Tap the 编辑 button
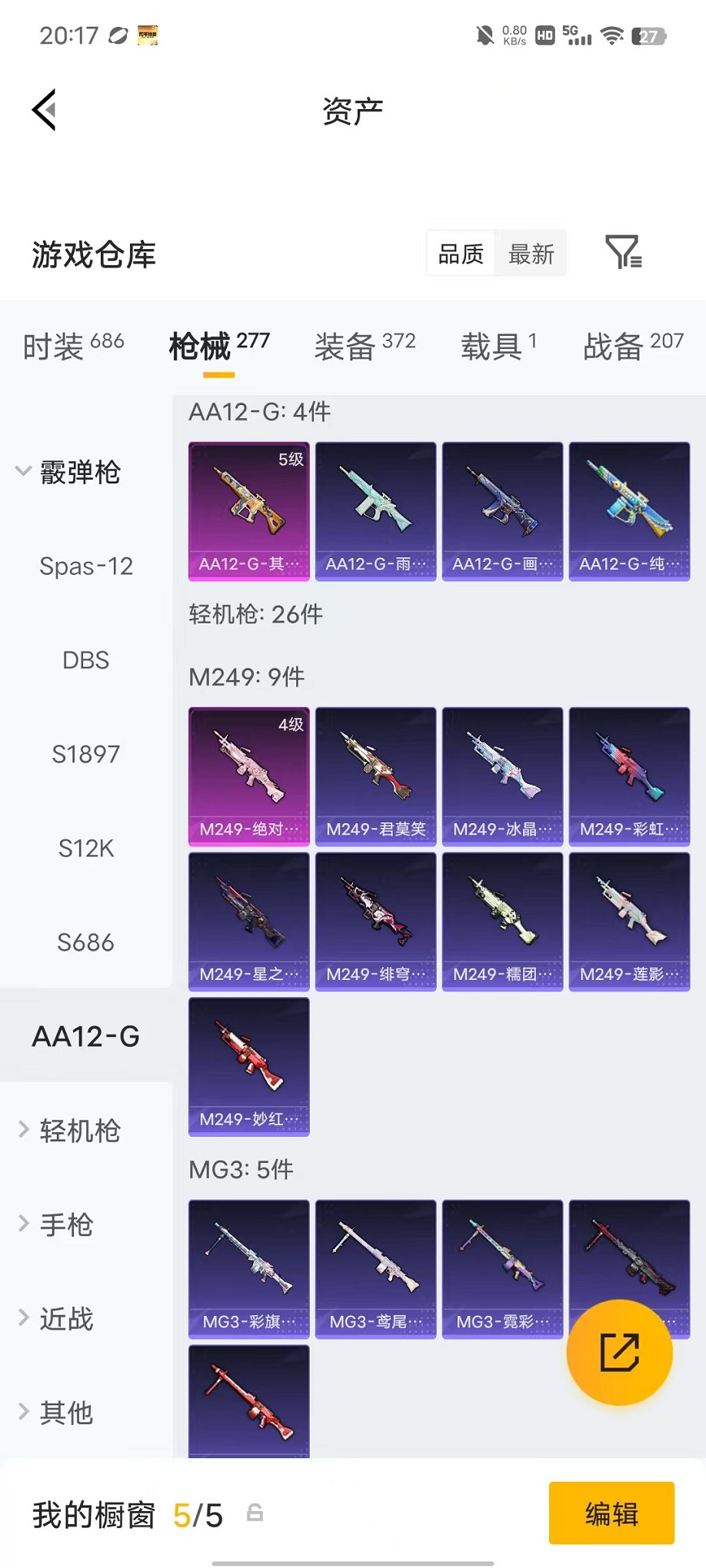The width and height of the screenshot is (706, 1568). 611,1513
